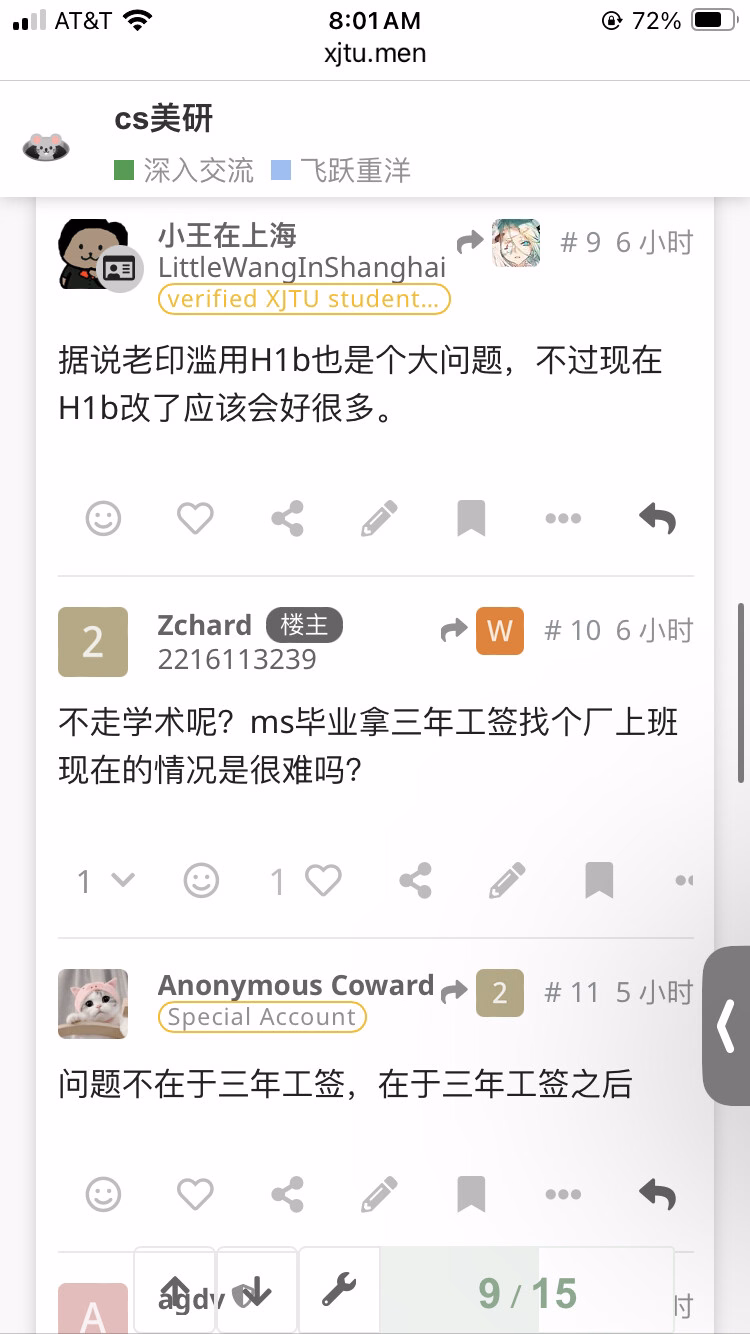Expand the replies under Zchard's post #10
This screenshot has height=1334, width=750.
(106, 881)
